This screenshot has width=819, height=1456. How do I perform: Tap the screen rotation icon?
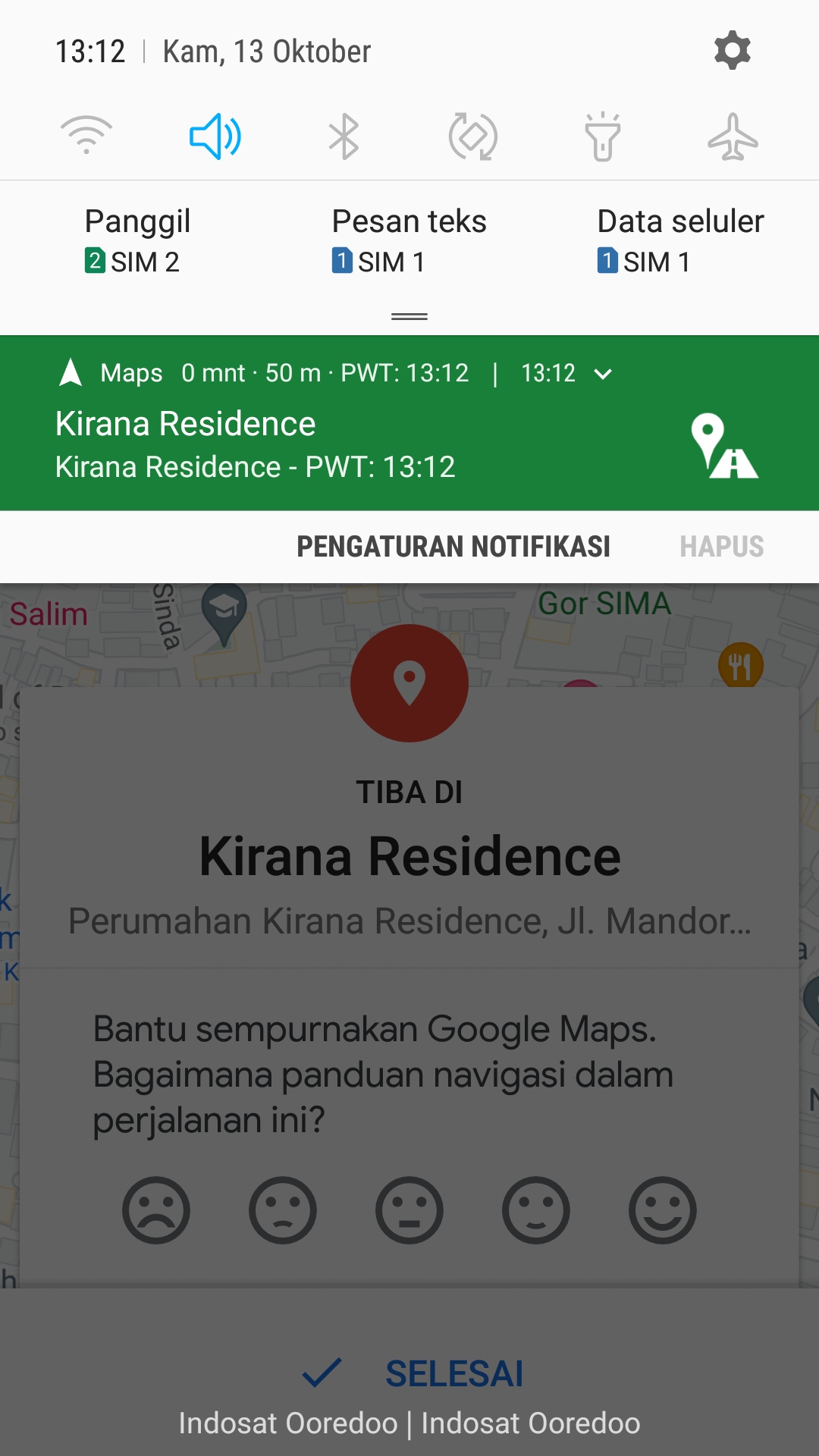[x=472, y=136]
